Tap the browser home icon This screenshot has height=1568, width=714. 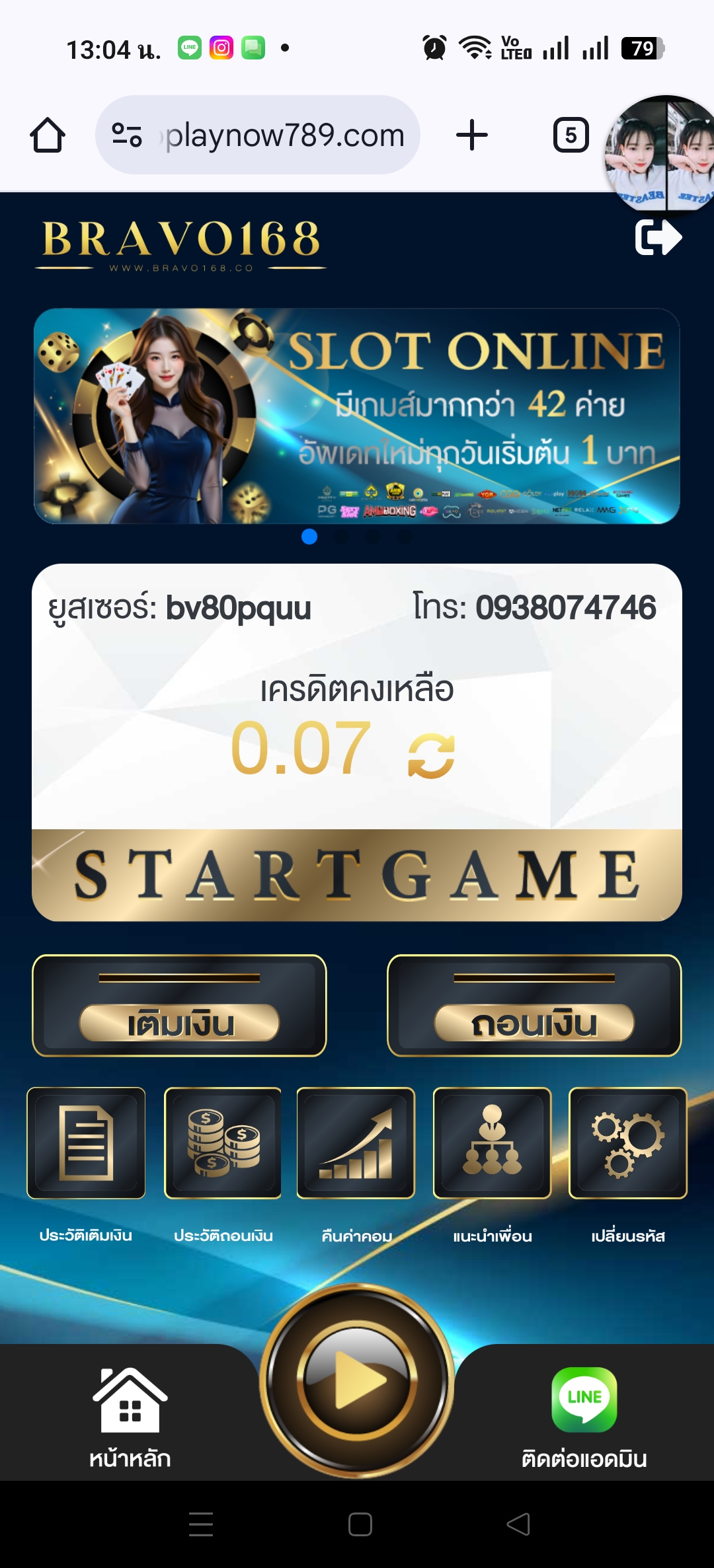[48, 135]
